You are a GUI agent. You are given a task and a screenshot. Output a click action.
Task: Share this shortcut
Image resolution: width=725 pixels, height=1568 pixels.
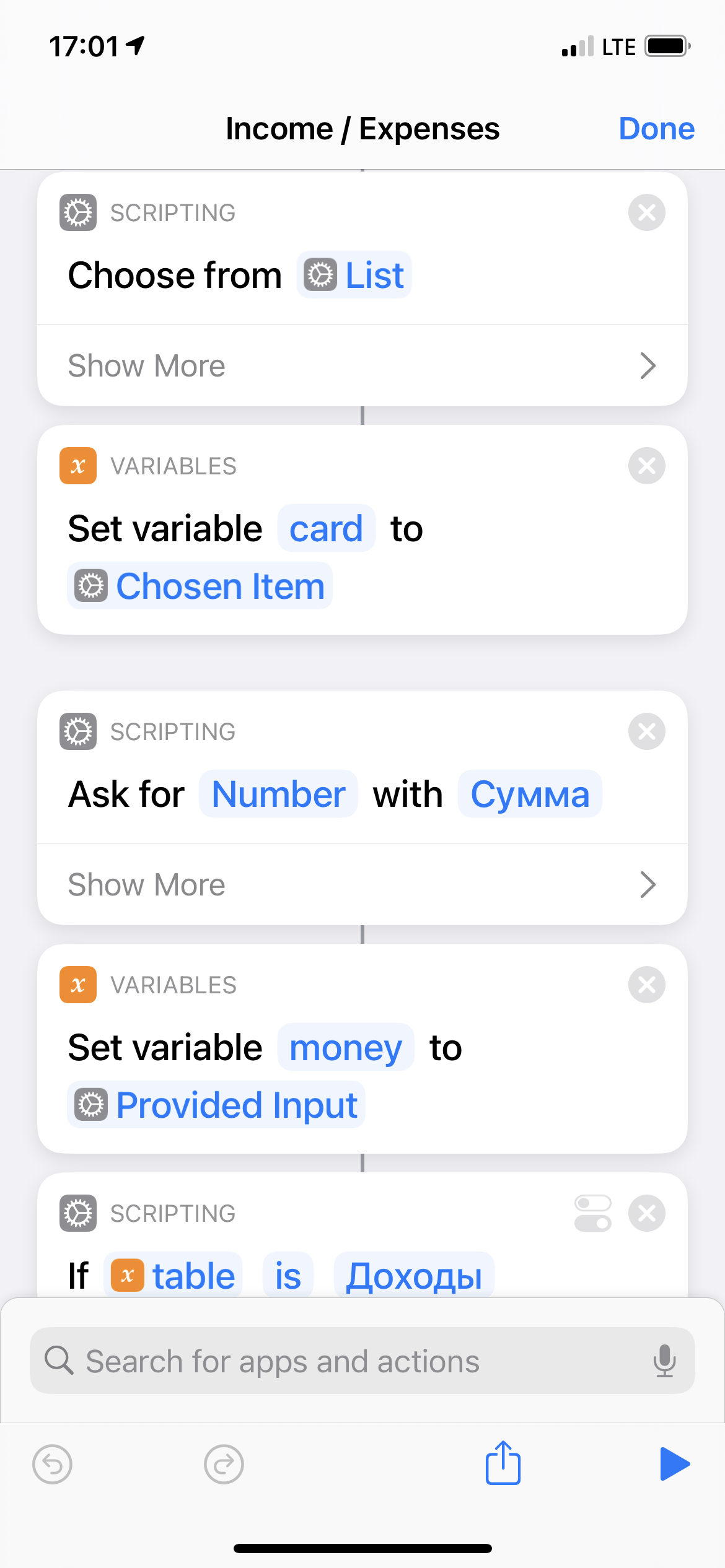click(503, 1464)
